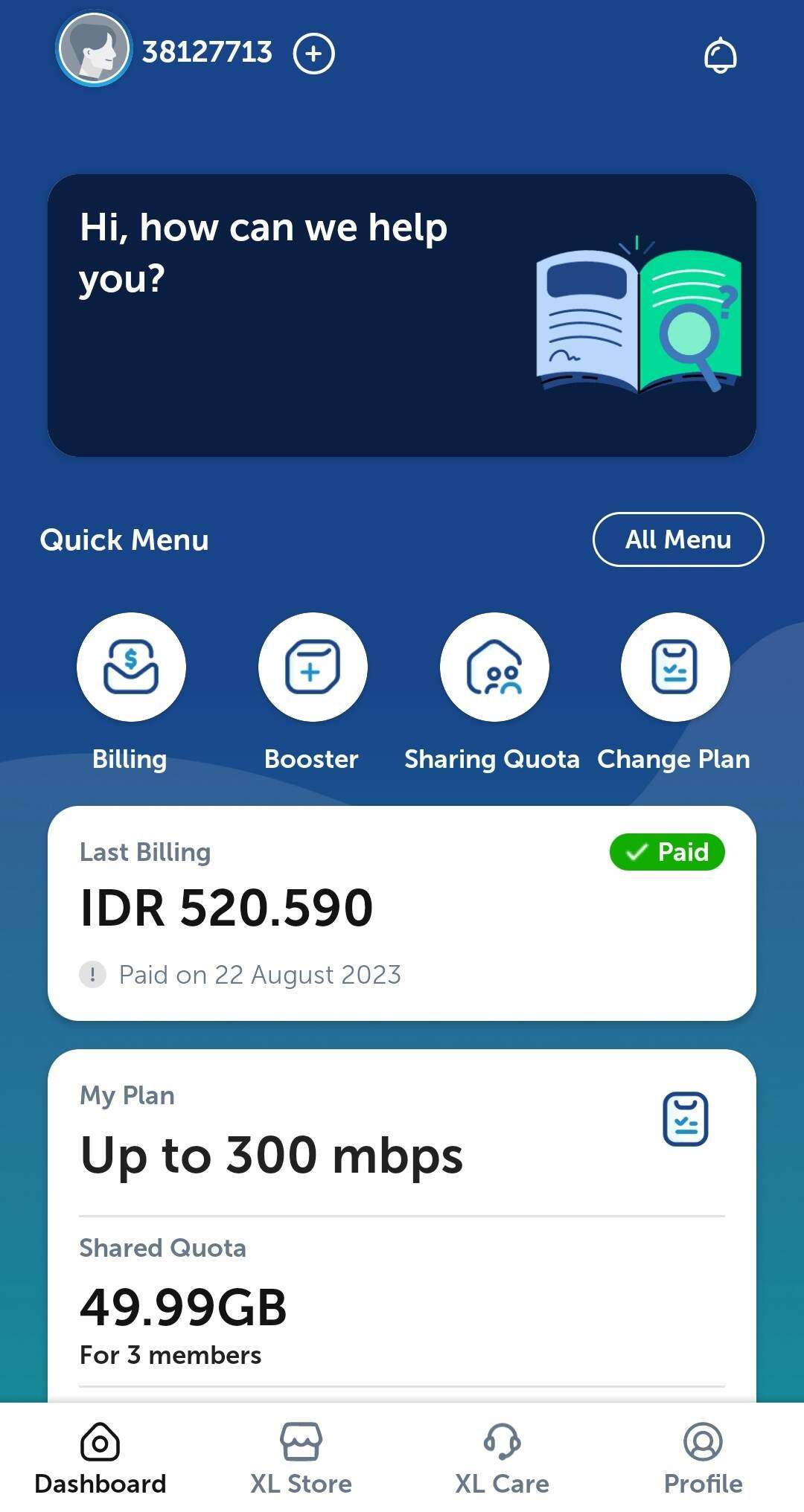The height and width of the screenshot is (1512, 804).
Task: Switch to the XL Store tab
Action: tap(301, 1458)
